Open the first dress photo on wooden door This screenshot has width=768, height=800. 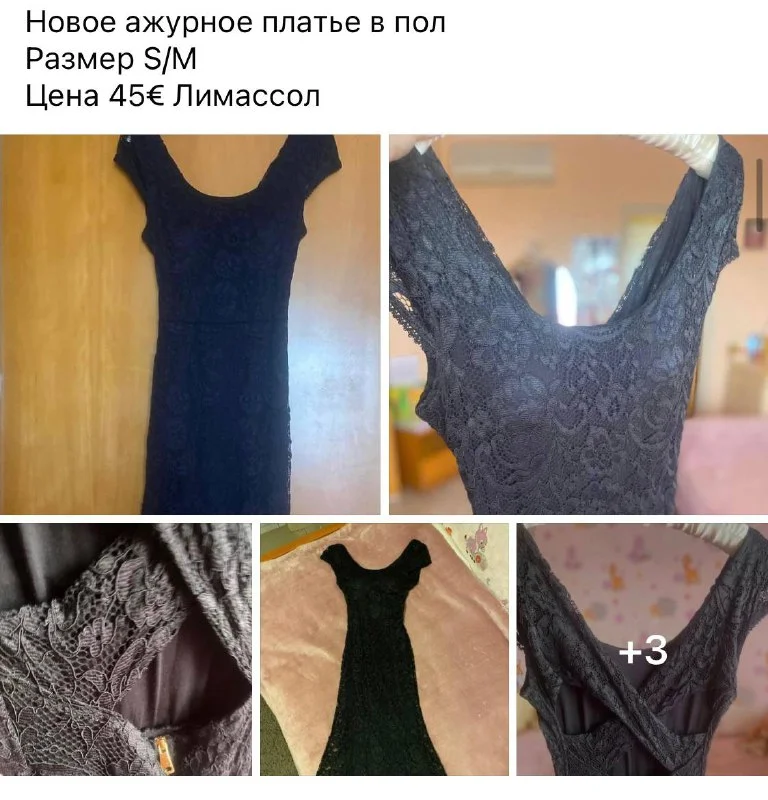(190, 325)
